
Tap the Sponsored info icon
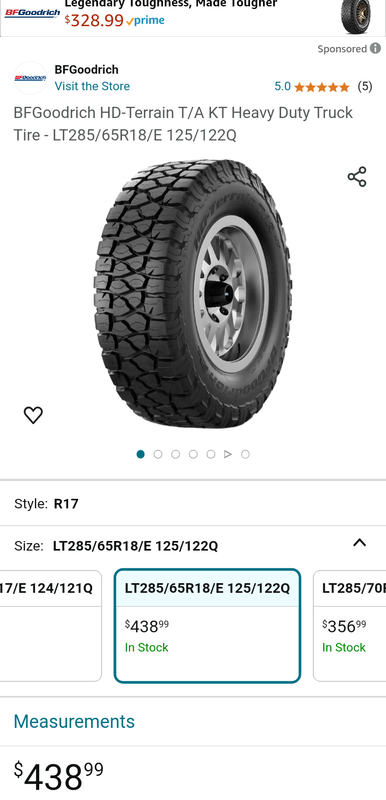tap(375, 48)
